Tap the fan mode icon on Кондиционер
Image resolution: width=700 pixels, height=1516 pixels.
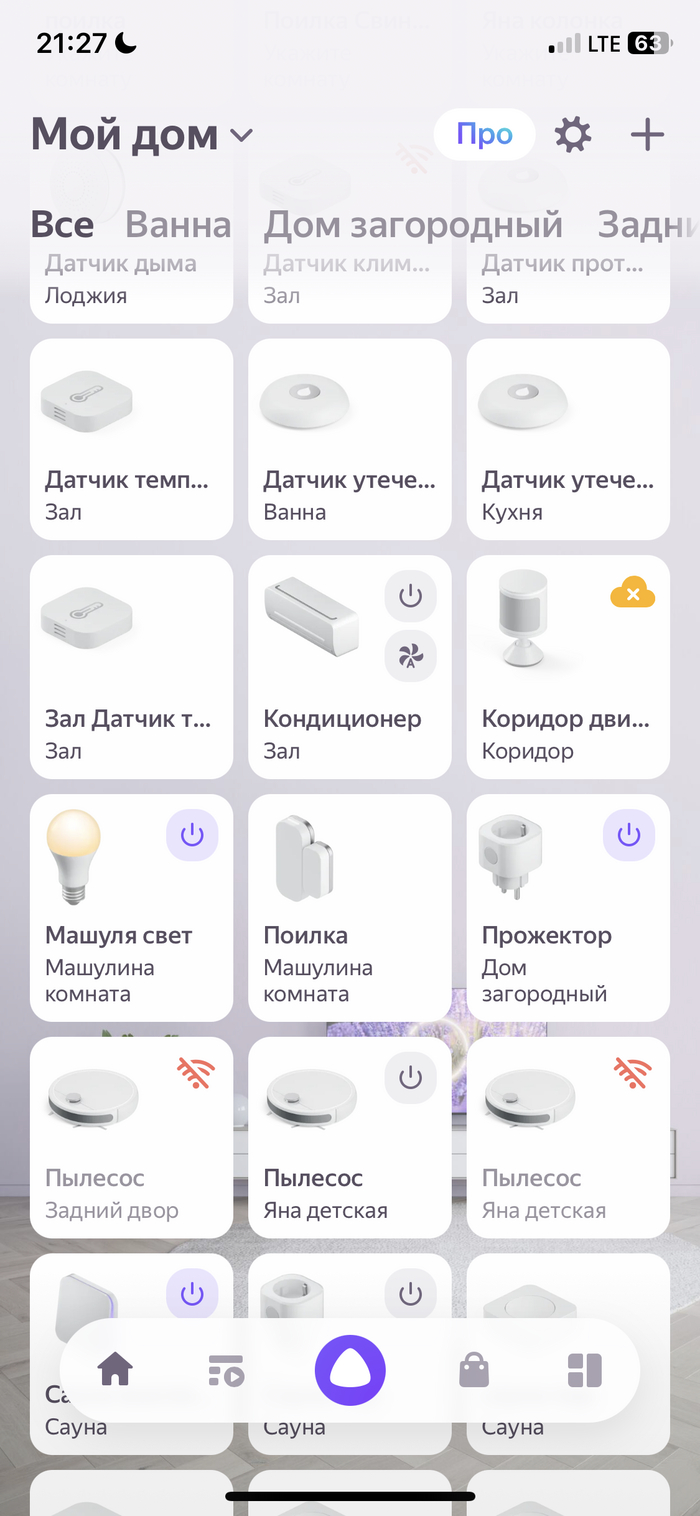(x=410, y=656)
